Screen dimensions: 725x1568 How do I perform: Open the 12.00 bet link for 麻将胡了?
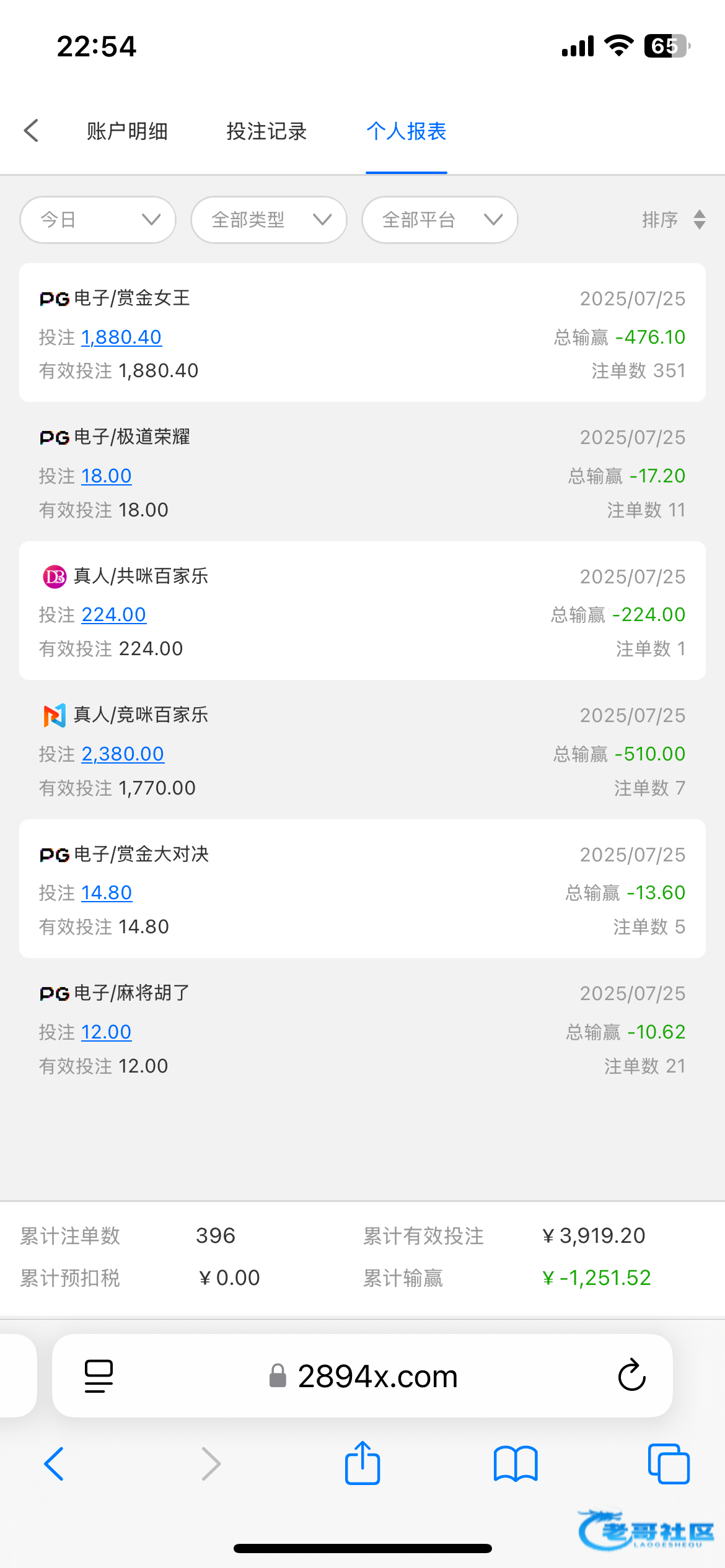pos(107,1032)
